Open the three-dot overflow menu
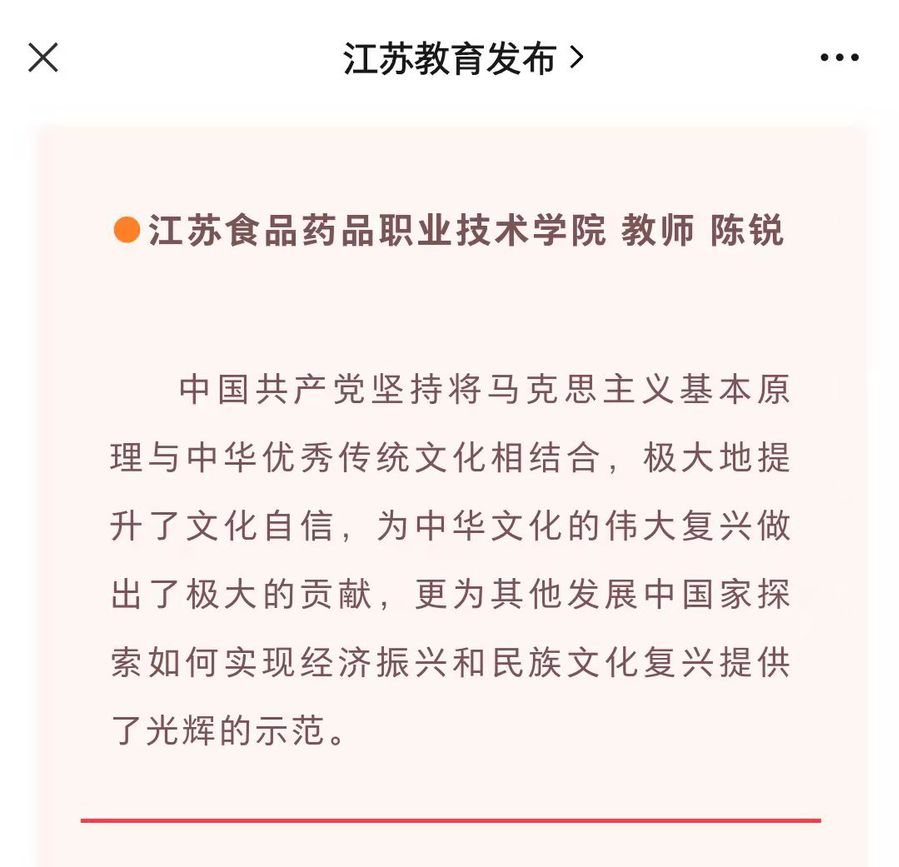Image resolution: width=899 pixels, height=867 pixels. pyautogui.click(x=839, y=58)
